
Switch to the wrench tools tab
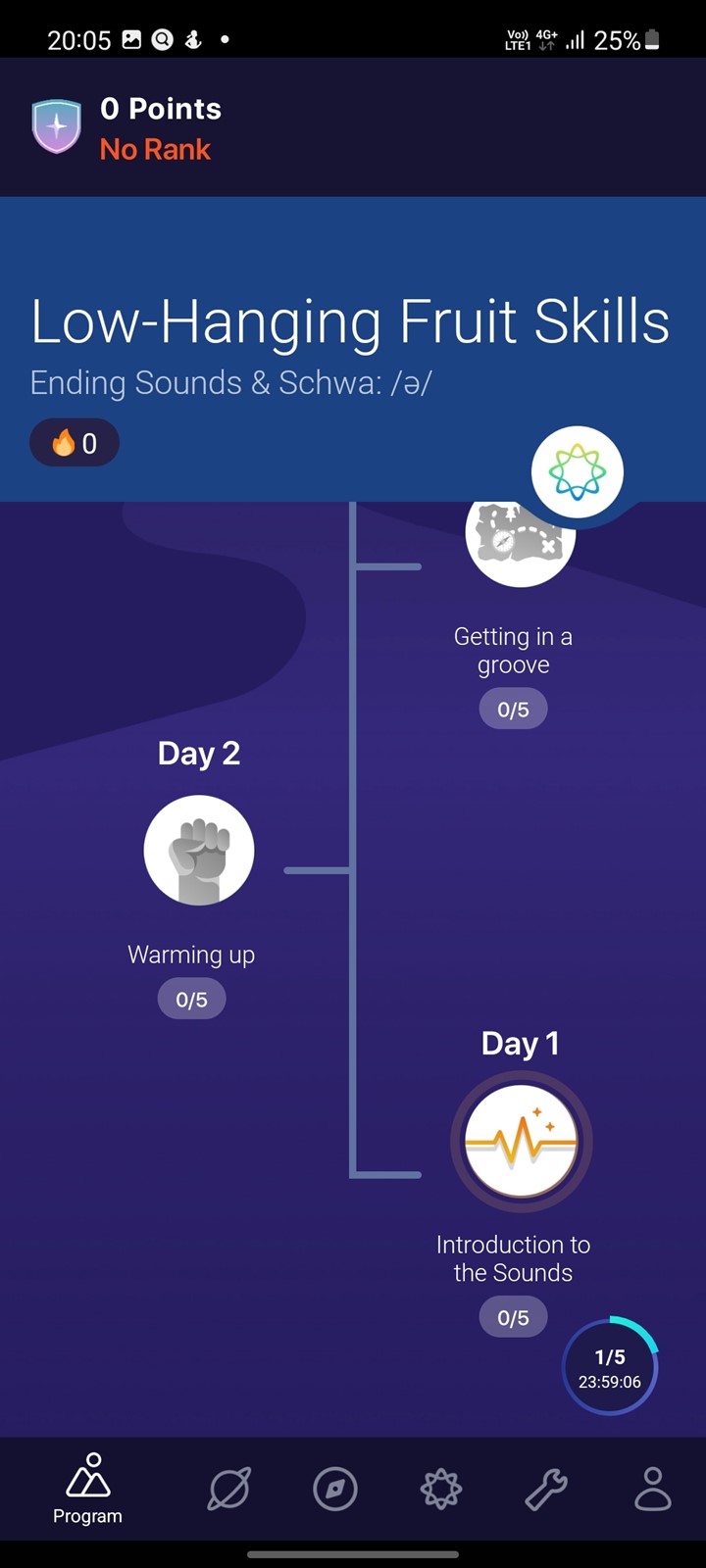(546, 1489)
